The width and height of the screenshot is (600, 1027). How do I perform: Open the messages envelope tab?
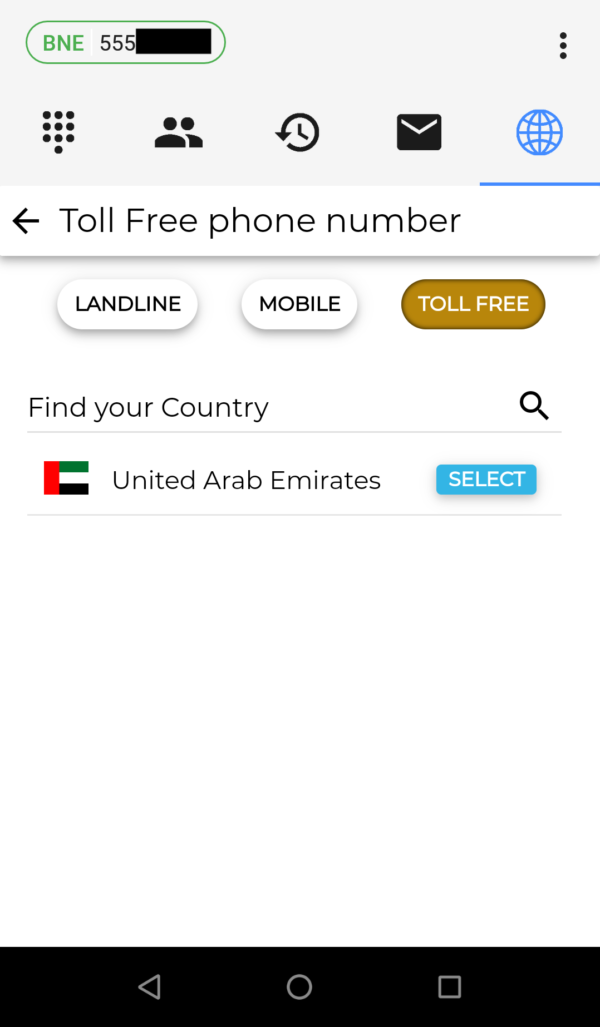click(419, 132)
